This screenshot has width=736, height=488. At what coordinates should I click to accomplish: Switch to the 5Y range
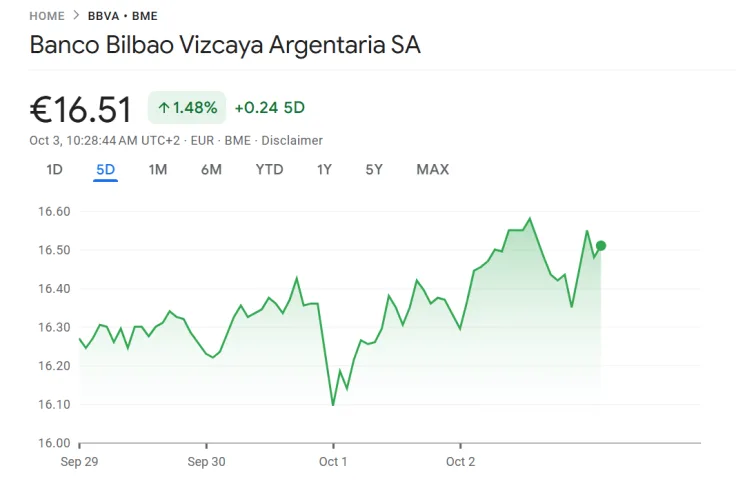click(374, 169)
